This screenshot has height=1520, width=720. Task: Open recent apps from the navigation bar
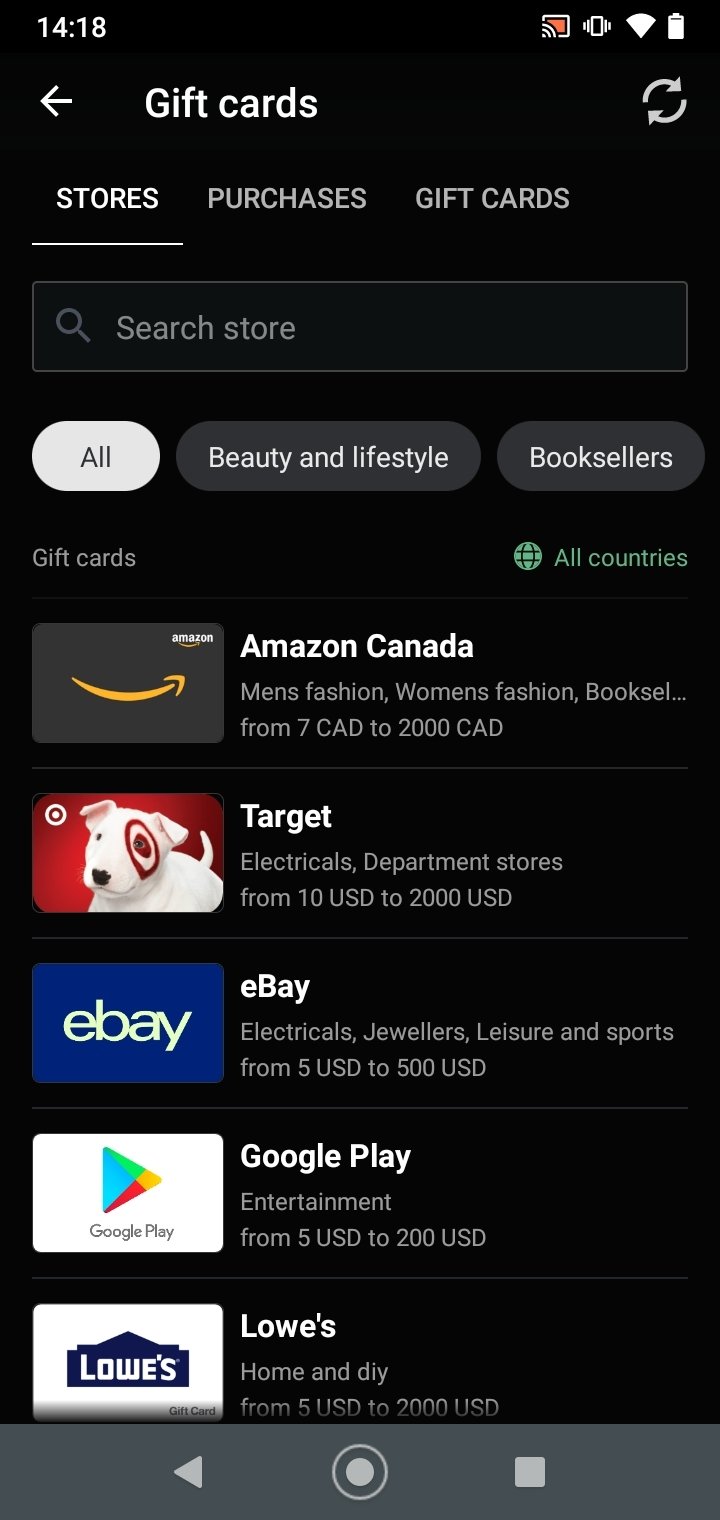pyautogui.click(x=529, y=1472)
